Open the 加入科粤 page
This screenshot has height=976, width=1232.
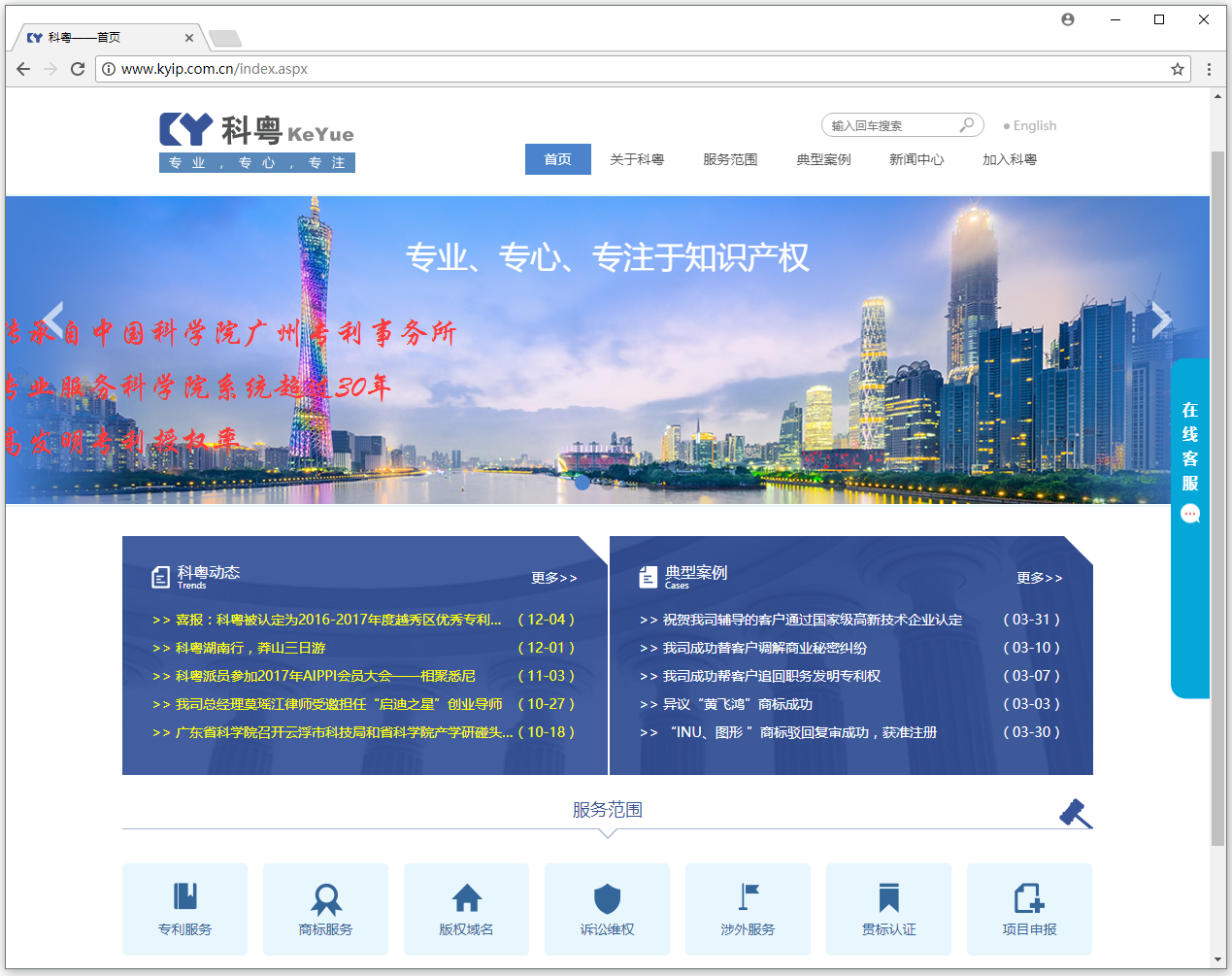coord(1010,159)
